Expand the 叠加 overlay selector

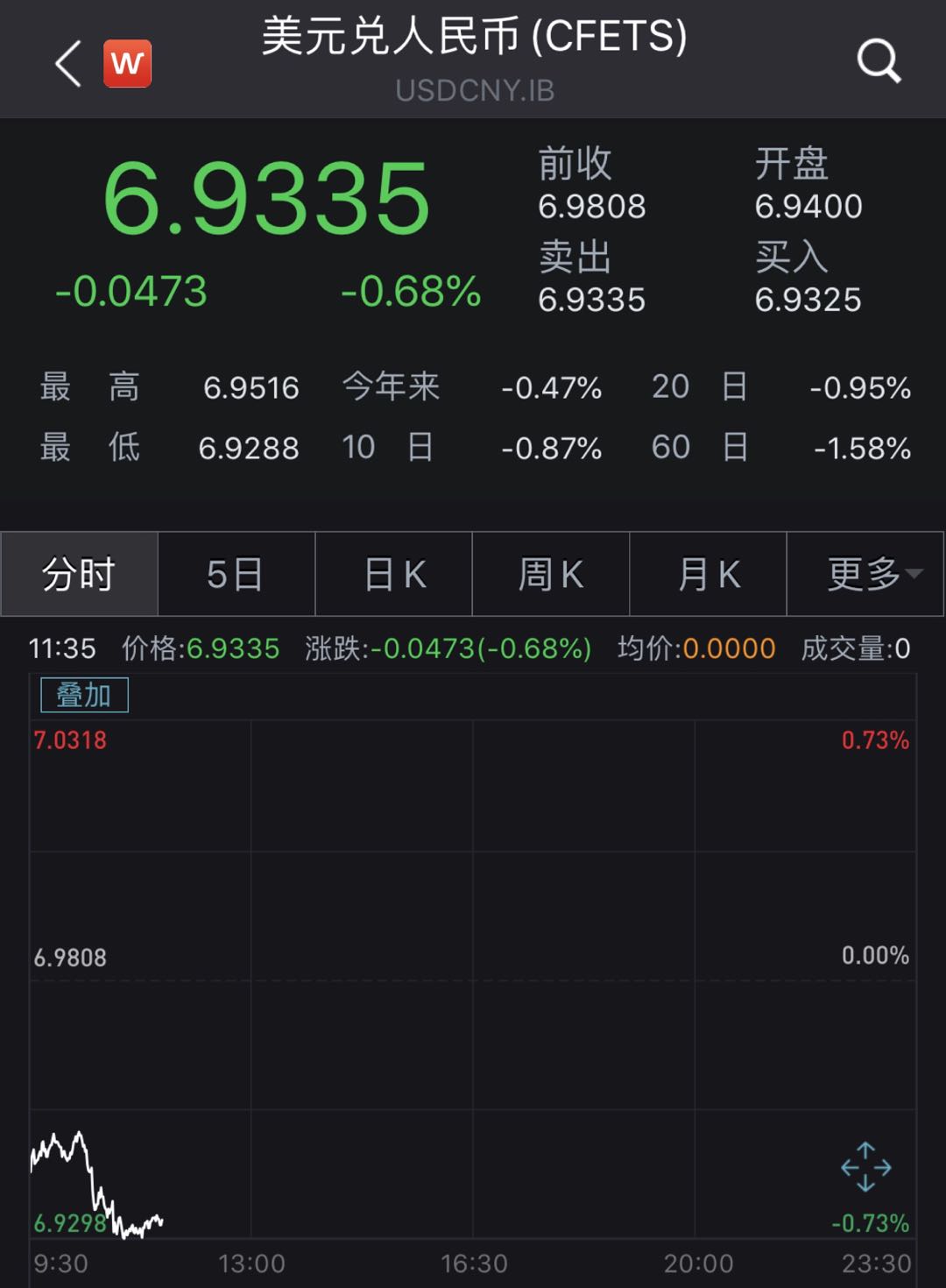84,695
